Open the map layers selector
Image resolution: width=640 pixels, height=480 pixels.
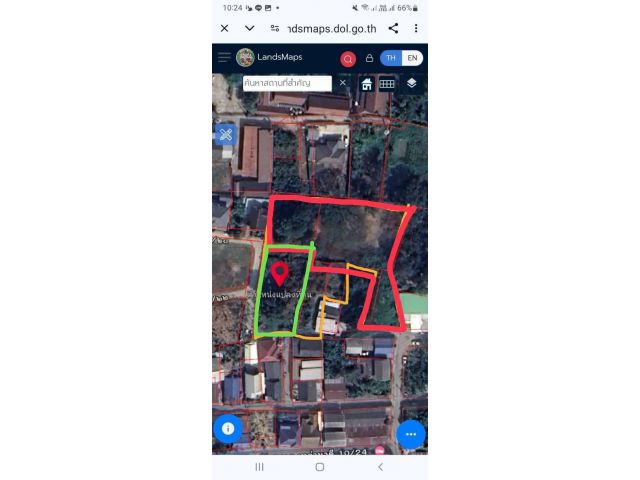tap(411, 83)
